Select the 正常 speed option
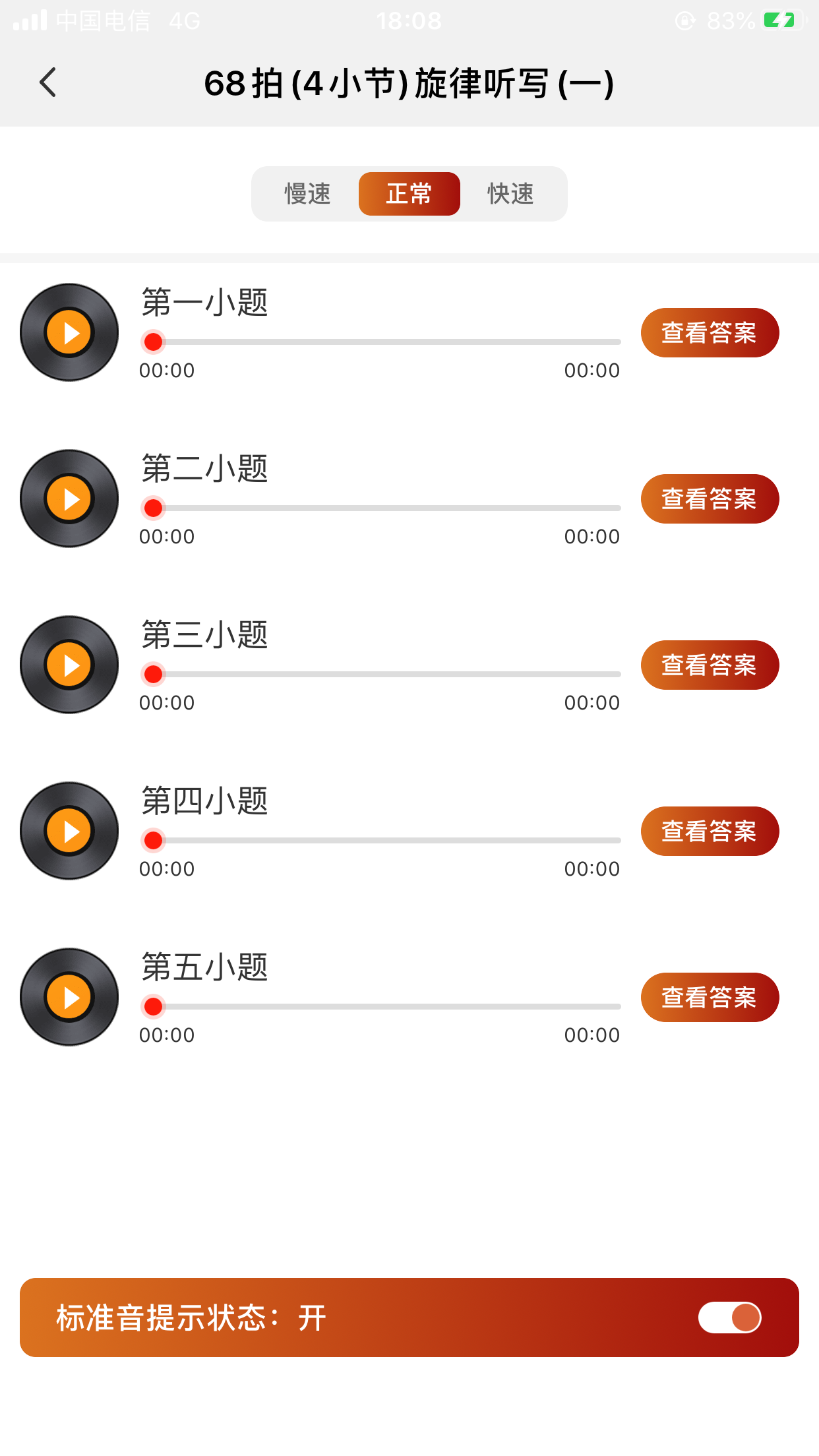Viewport: 819px width, 1456px height. click(x=409, y=194)
